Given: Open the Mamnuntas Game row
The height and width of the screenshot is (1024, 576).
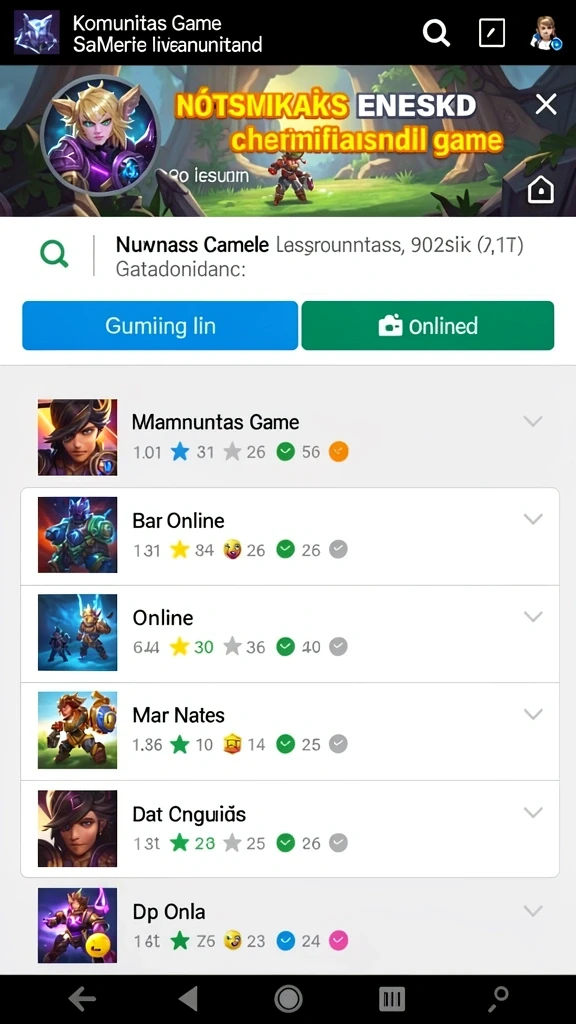Looking at the screenshot, I should (x=290, y=438).
